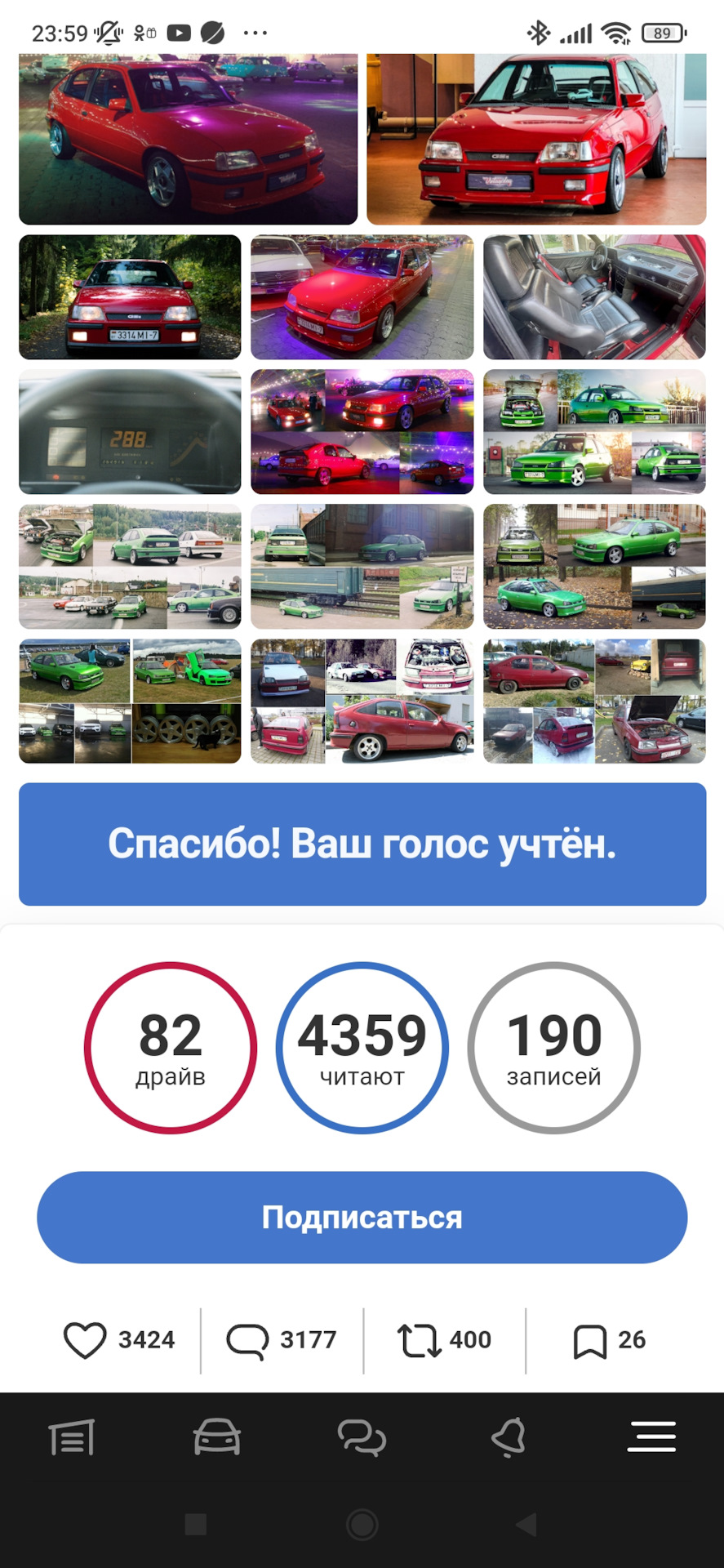Open the comments bubble showing 3177

coord(247,1340)
